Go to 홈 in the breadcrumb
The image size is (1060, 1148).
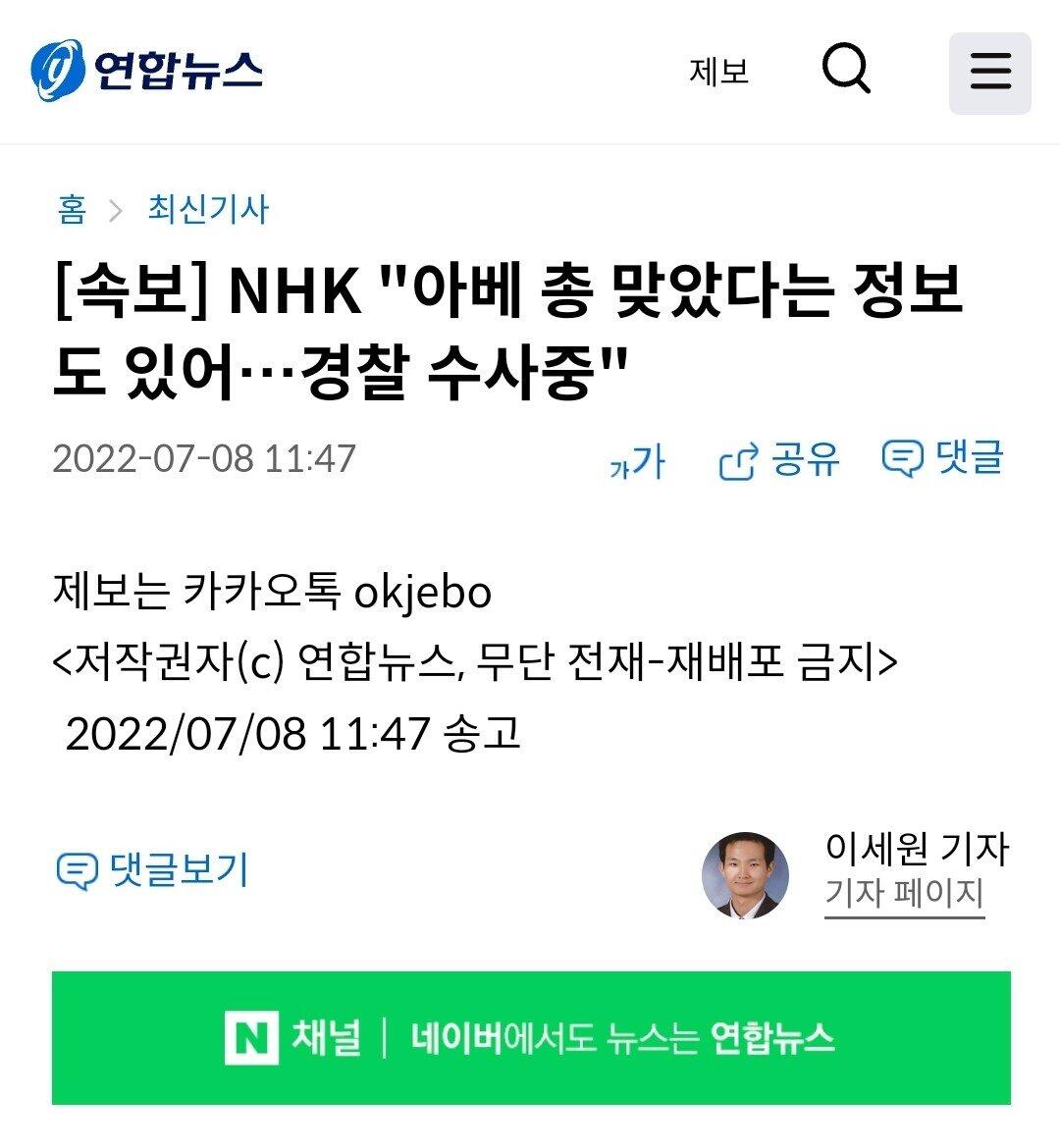pos(72,210)
